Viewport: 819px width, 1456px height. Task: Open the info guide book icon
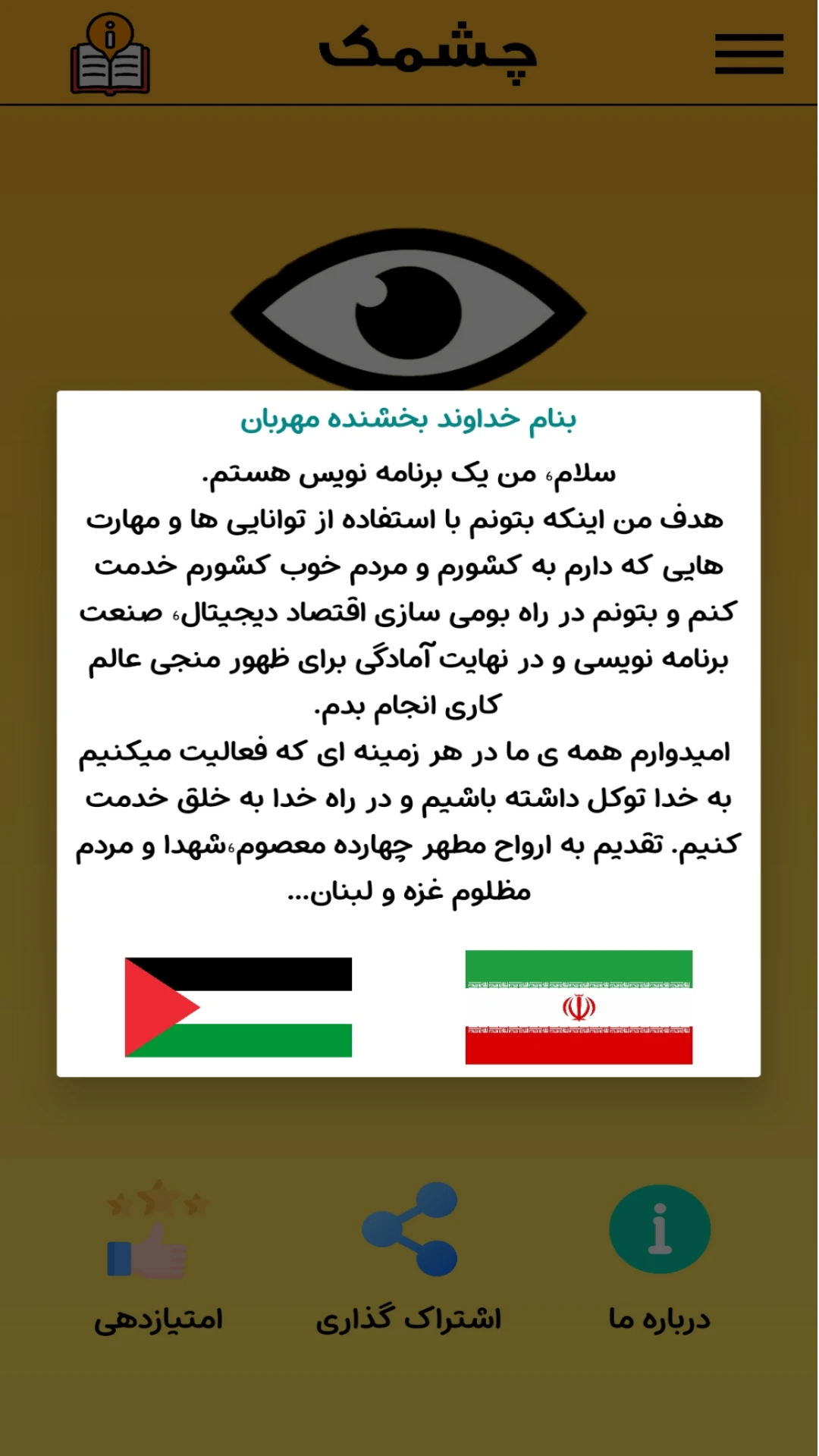(111, 55)
